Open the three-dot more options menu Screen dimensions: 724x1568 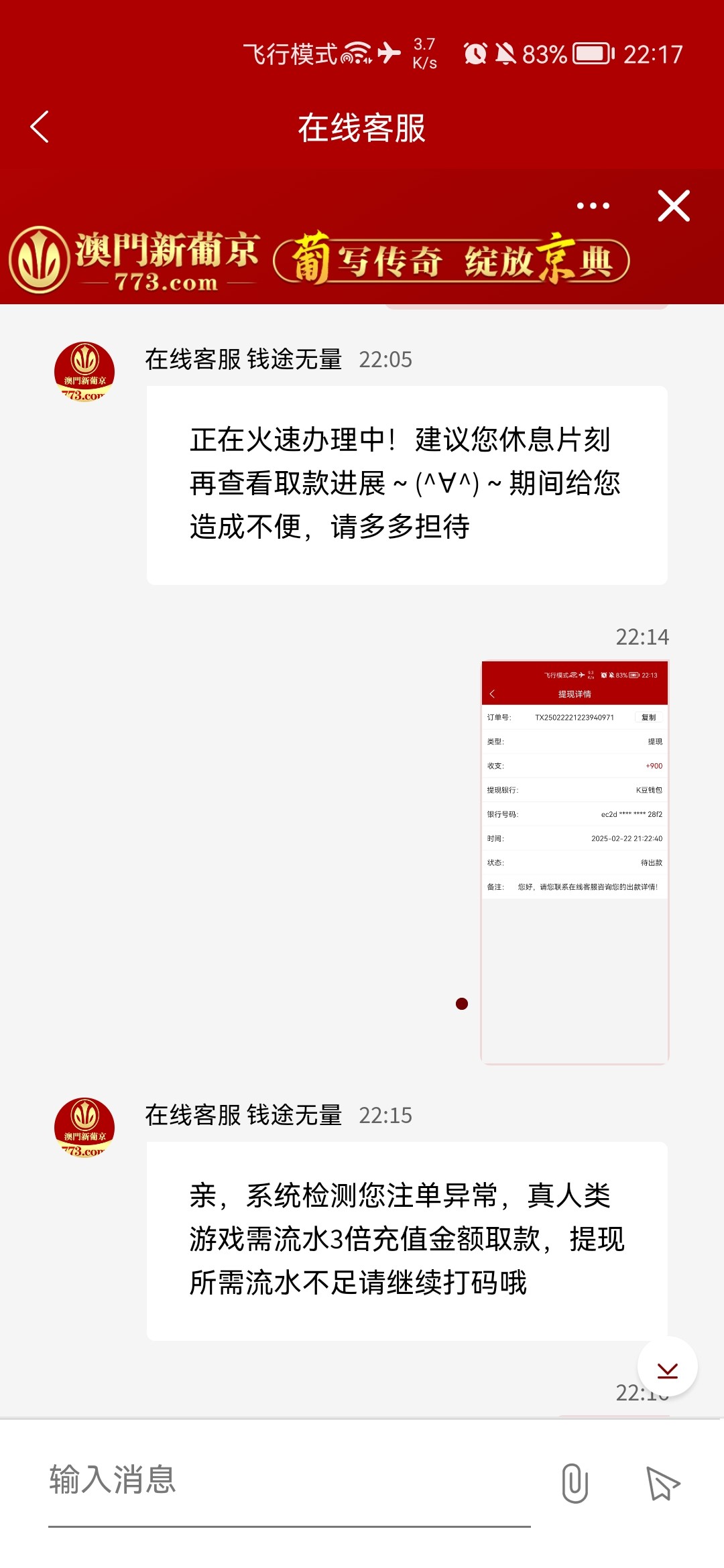(593, 206)
